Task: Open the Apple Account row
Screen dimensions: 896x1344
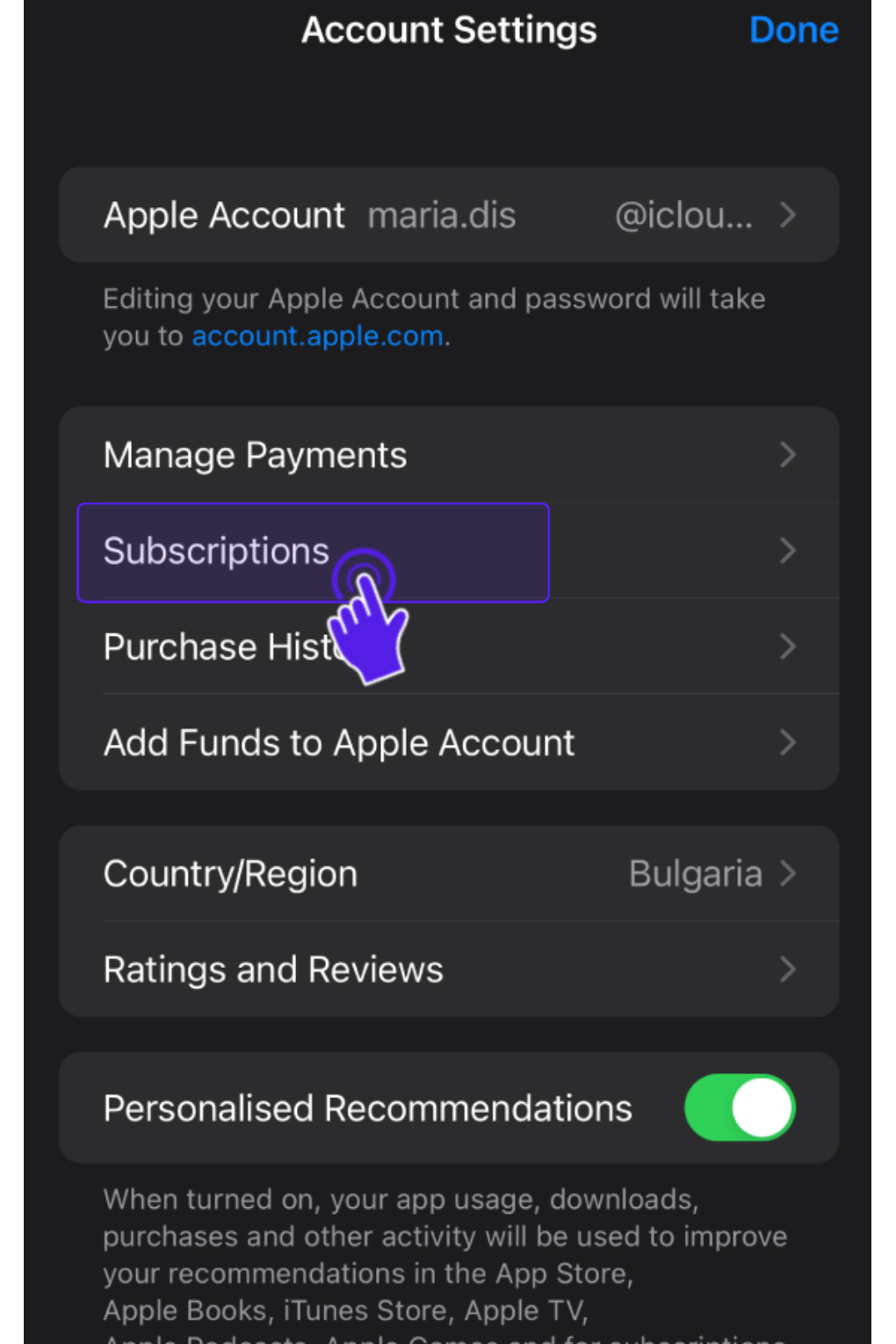Action: (x=448, y=215)
